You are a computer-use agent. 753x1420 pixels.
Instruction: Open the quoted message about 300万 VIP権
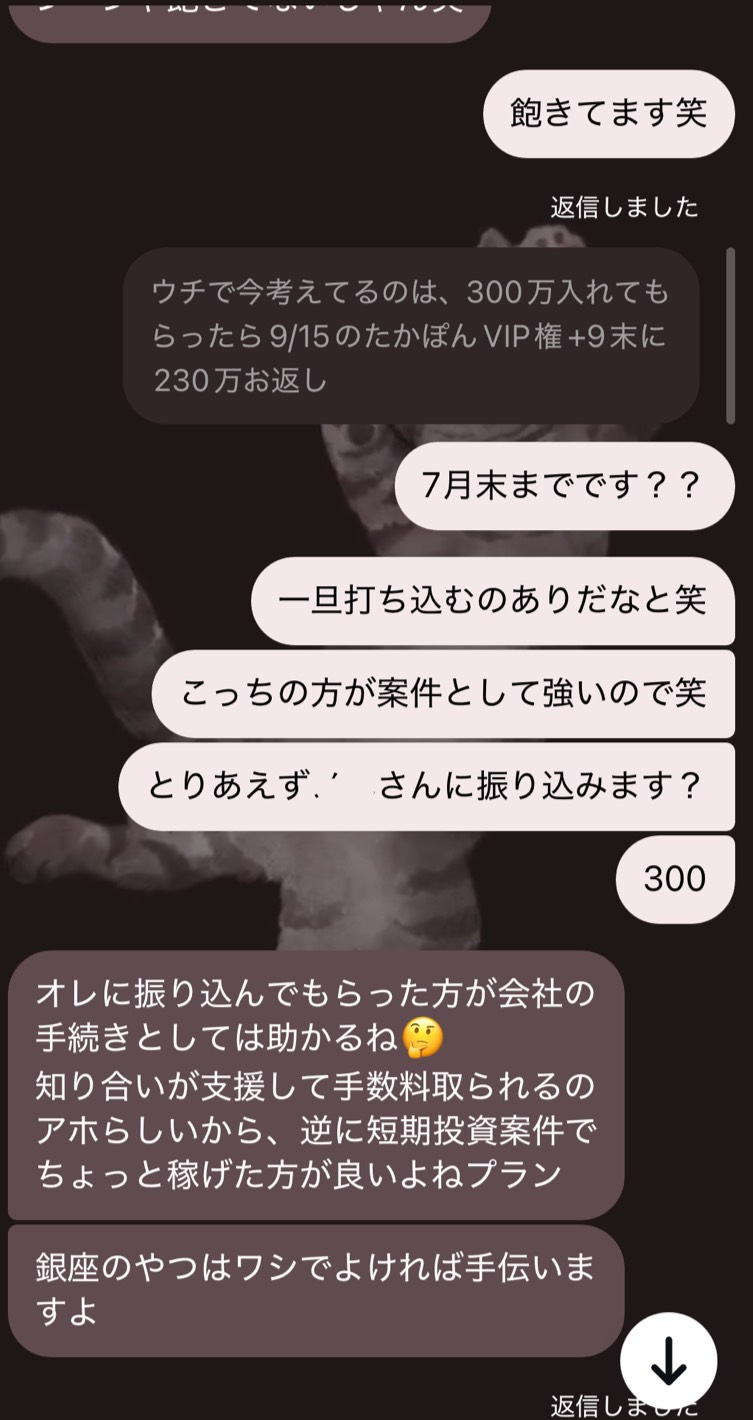(410, 336)
